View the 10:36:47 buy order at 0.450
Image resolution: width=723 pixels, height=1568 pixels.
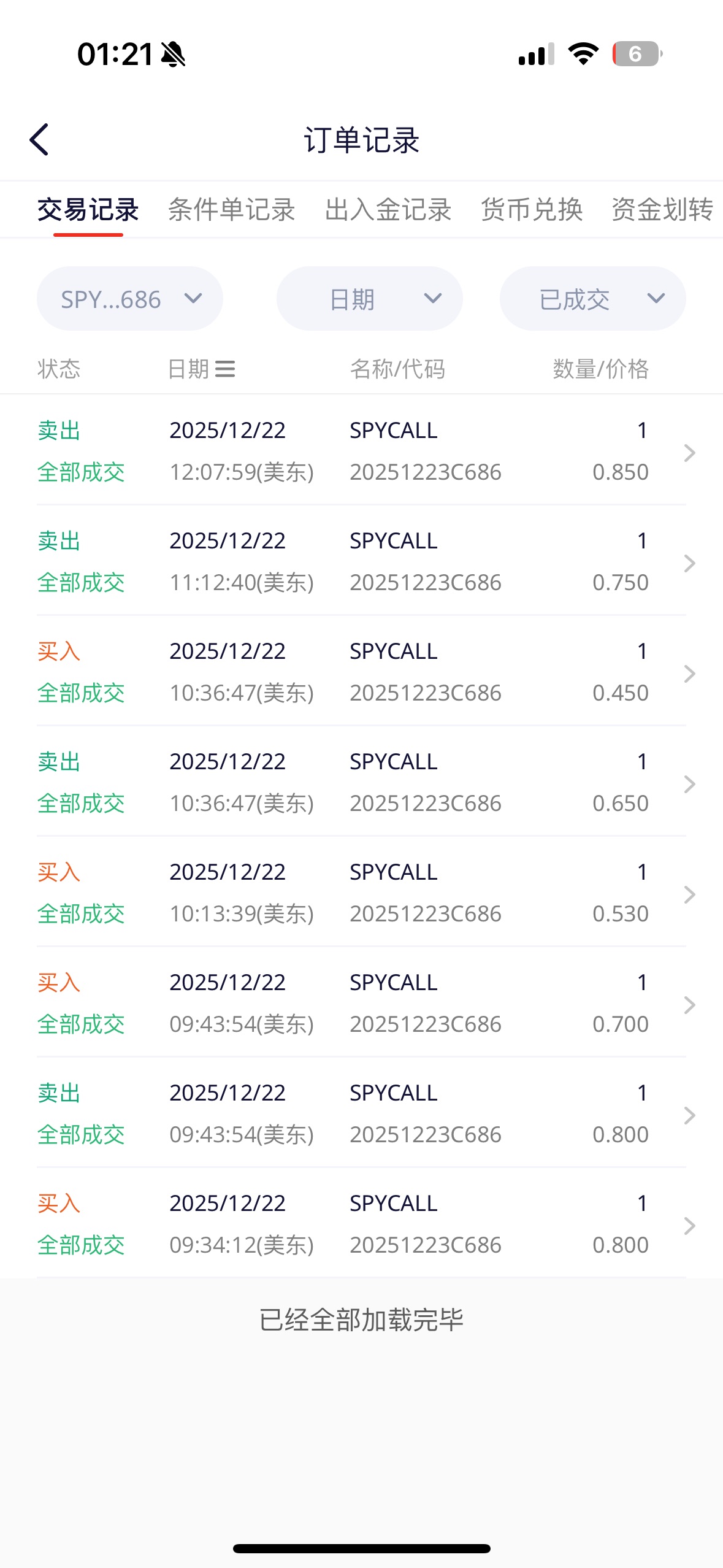coord(361,672)
